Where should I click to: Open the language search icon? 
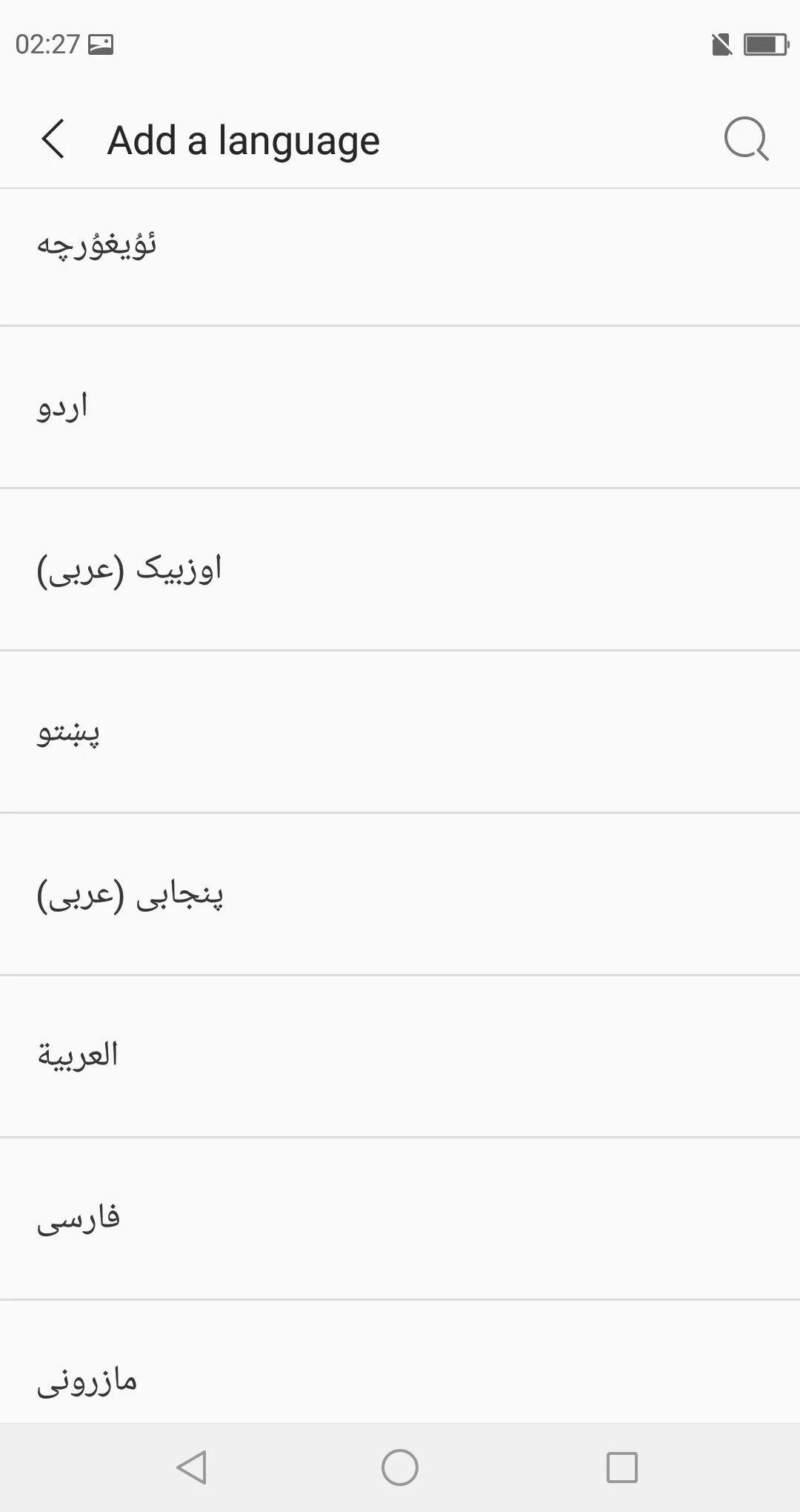click(x=746, y=139)
